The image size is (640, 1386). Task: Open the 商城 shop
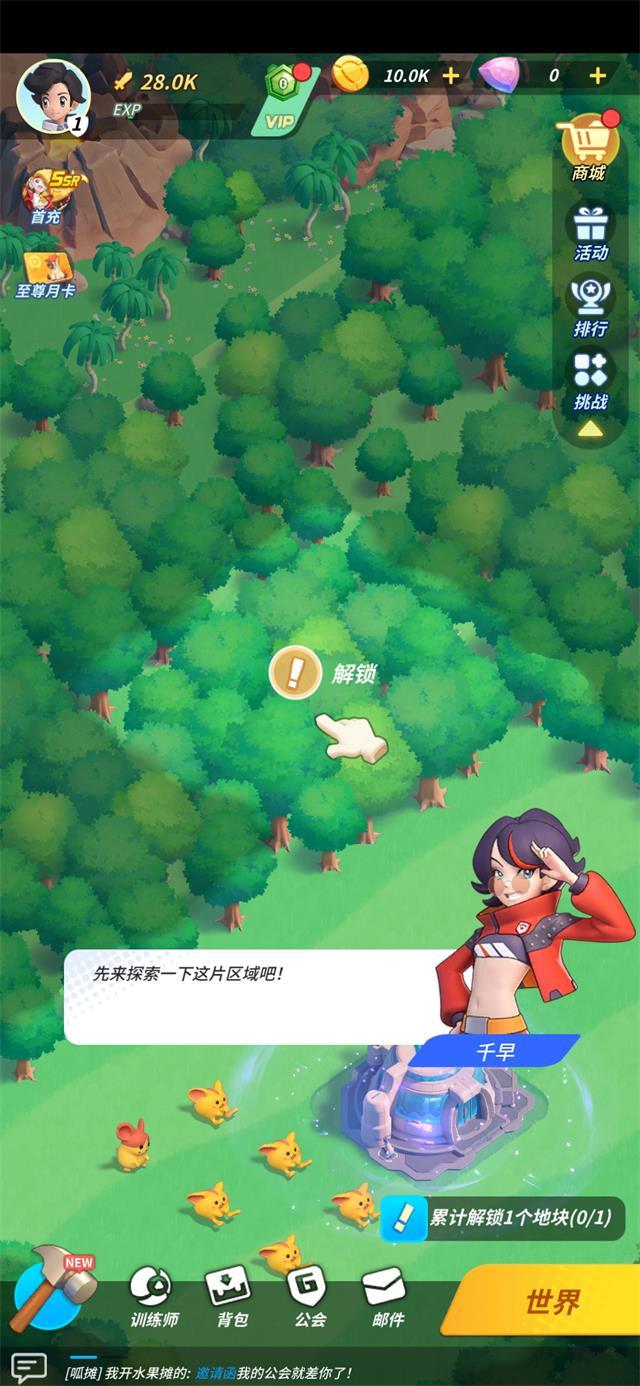590,148
